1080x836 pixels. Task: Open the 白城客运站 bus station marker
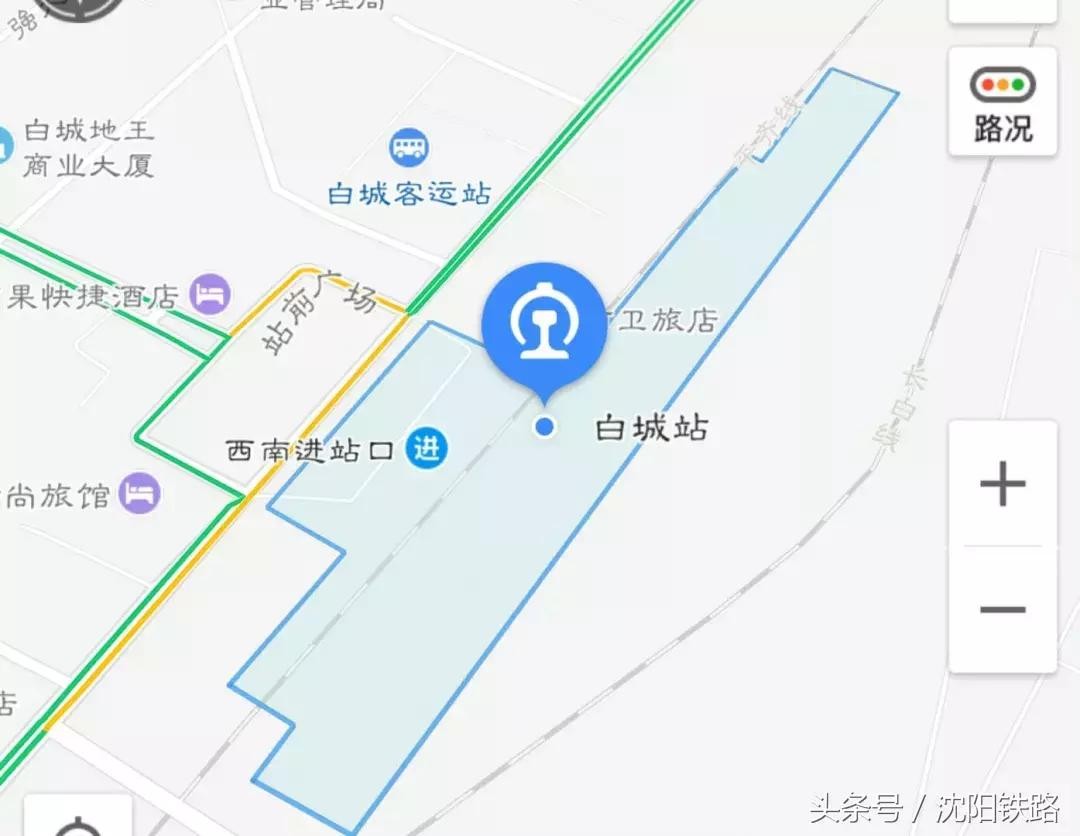[x=408, y=149]
